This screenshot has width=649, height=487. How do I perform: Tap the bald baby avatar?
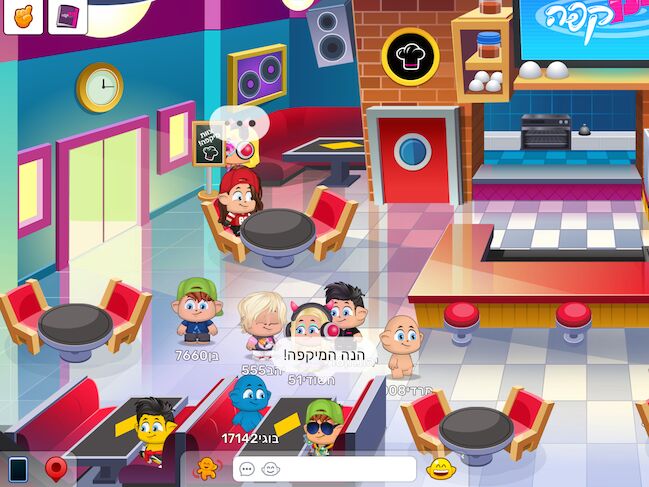pos(403,345)
